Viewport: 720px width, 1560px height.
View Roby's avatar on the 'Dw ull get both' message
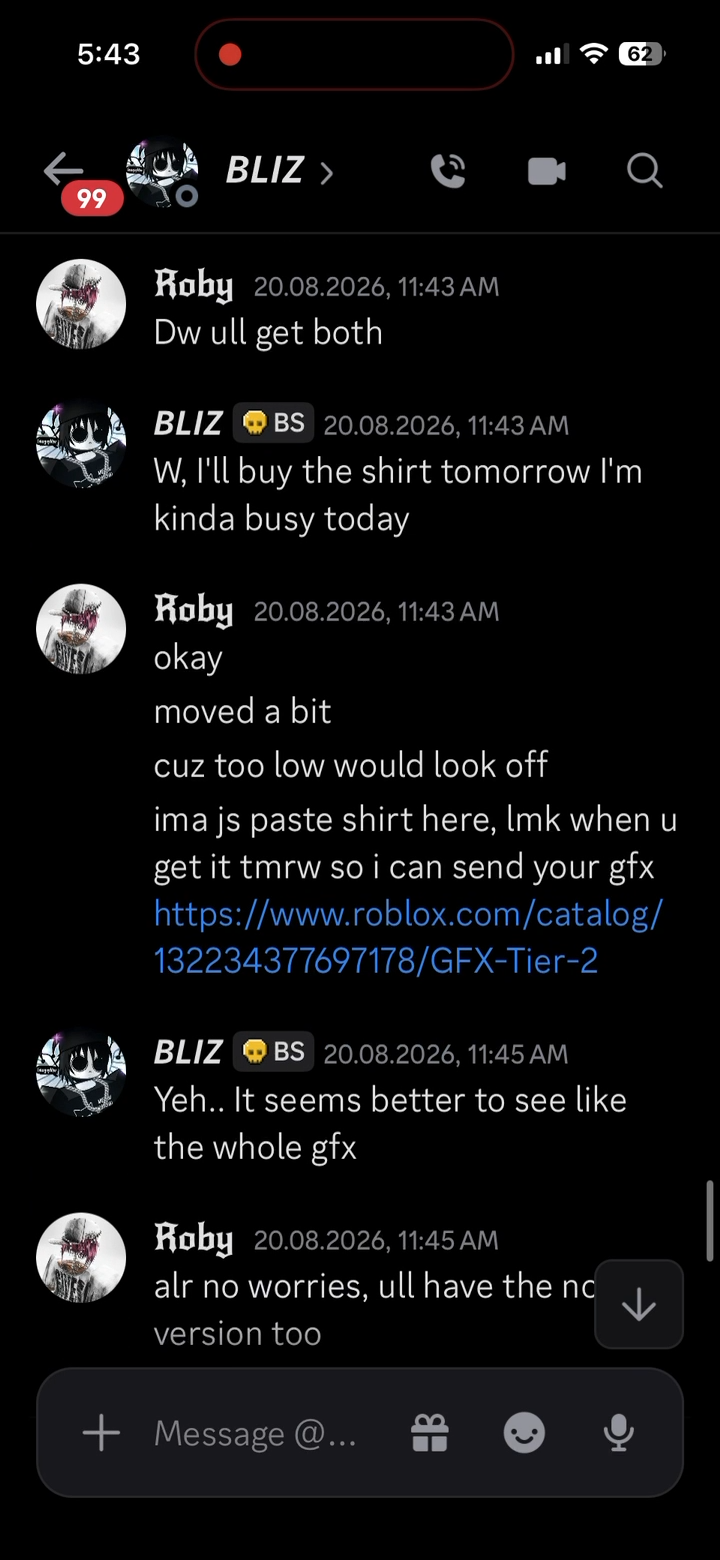click(x=81, y=304)
